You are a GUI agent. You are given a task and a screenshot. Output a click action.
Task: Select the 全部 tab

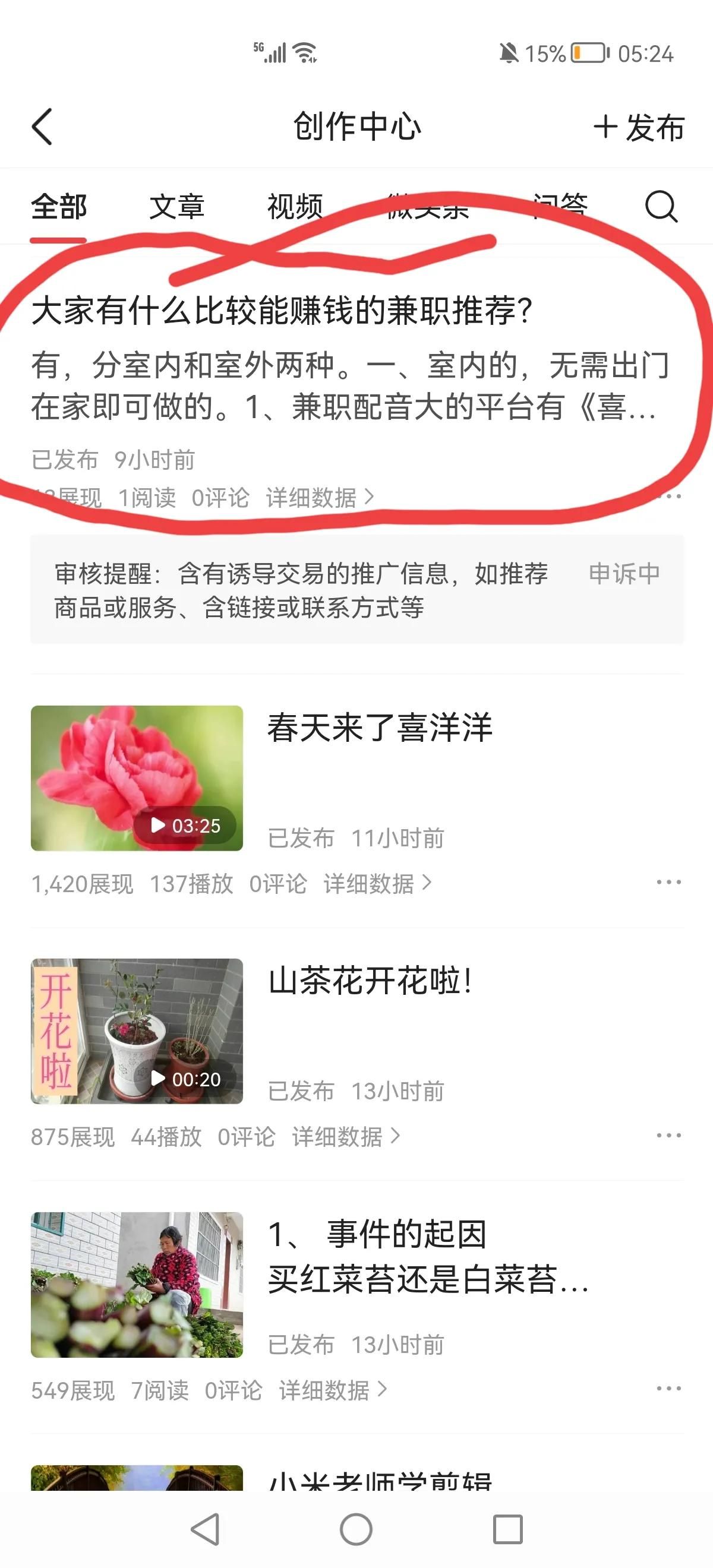(58, 206)
